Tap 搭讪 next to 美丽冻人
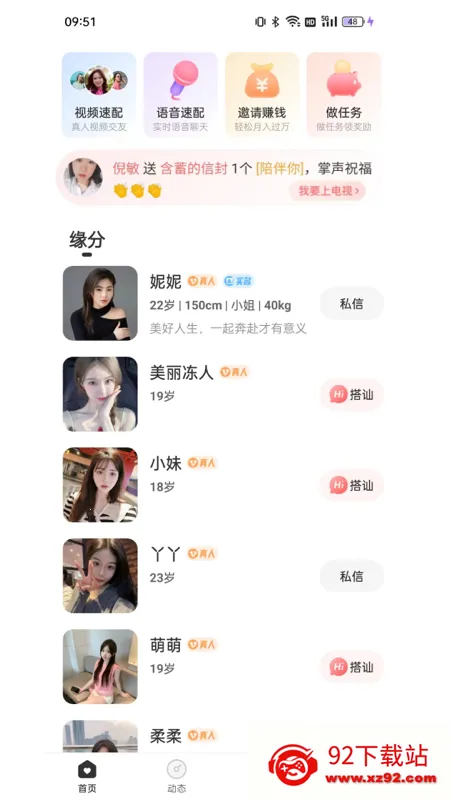This screenshot has width=450, height=800. pos(352,394)
